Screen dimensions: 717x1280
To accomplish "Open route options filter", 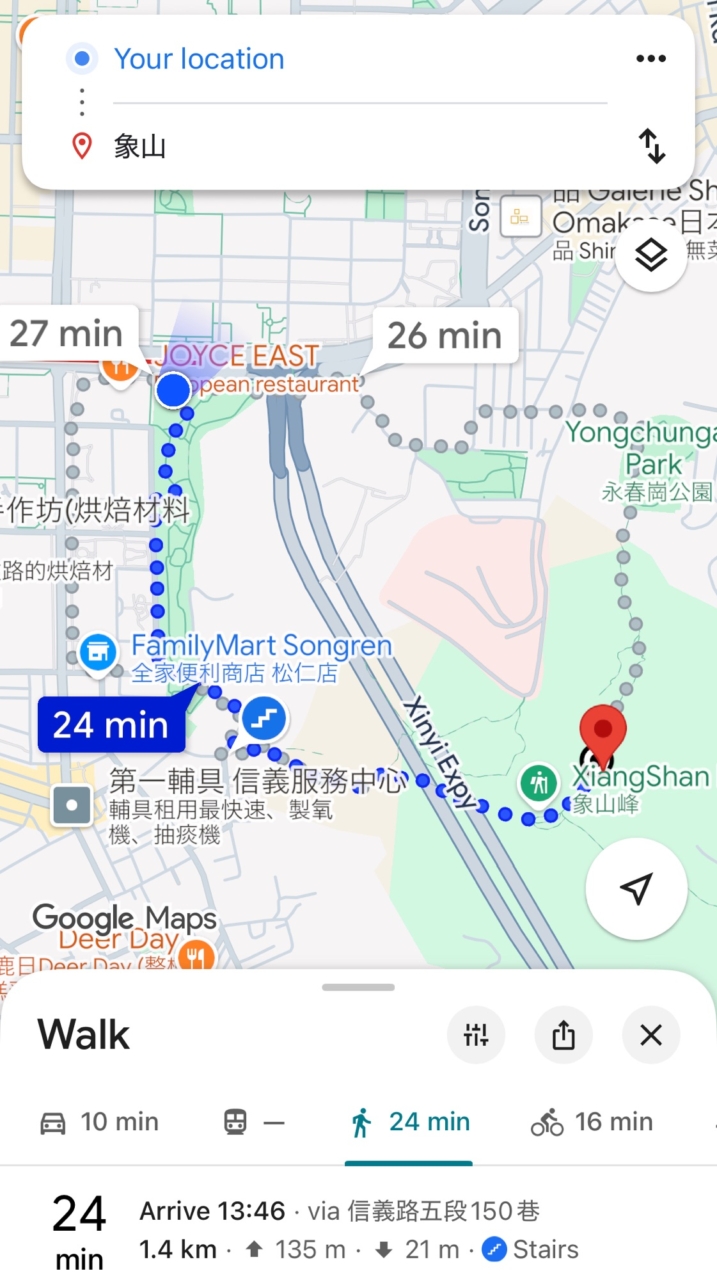I will tap(476, 1035).
